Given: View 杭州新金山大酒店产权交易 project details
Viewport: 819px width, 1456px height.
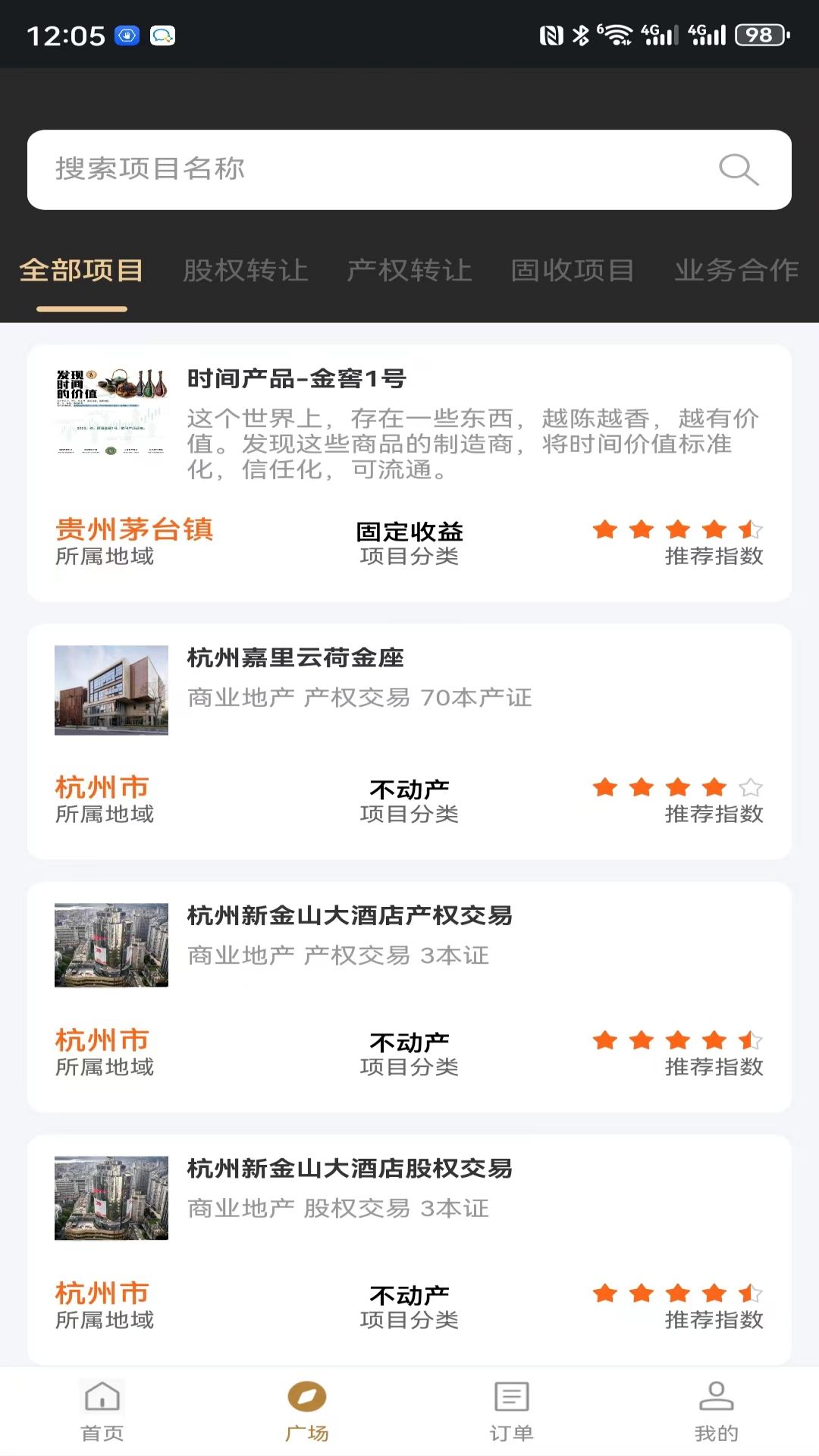Looking at the screenshot, I should [409, 996].
